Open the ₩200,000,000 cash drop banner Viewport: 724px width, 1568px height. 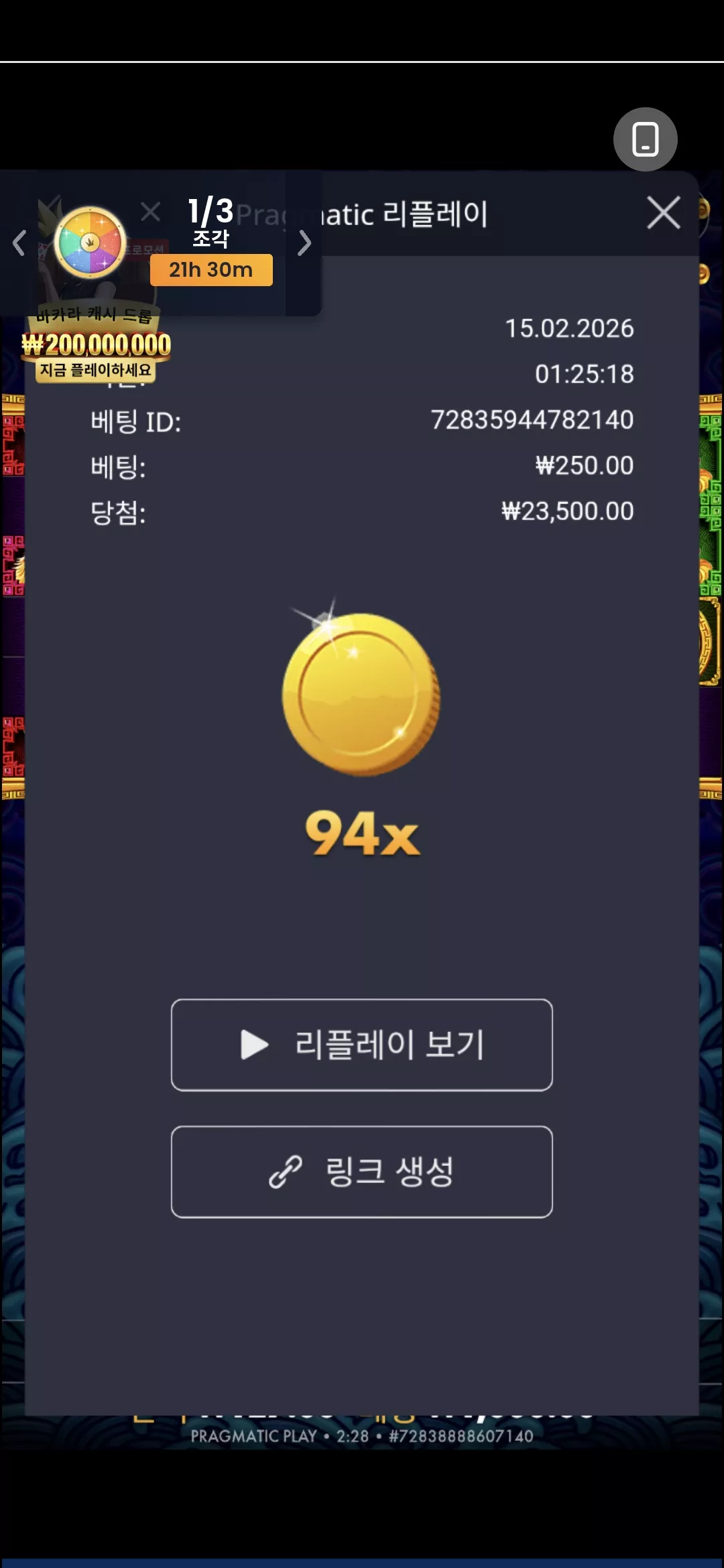[96, 346]
